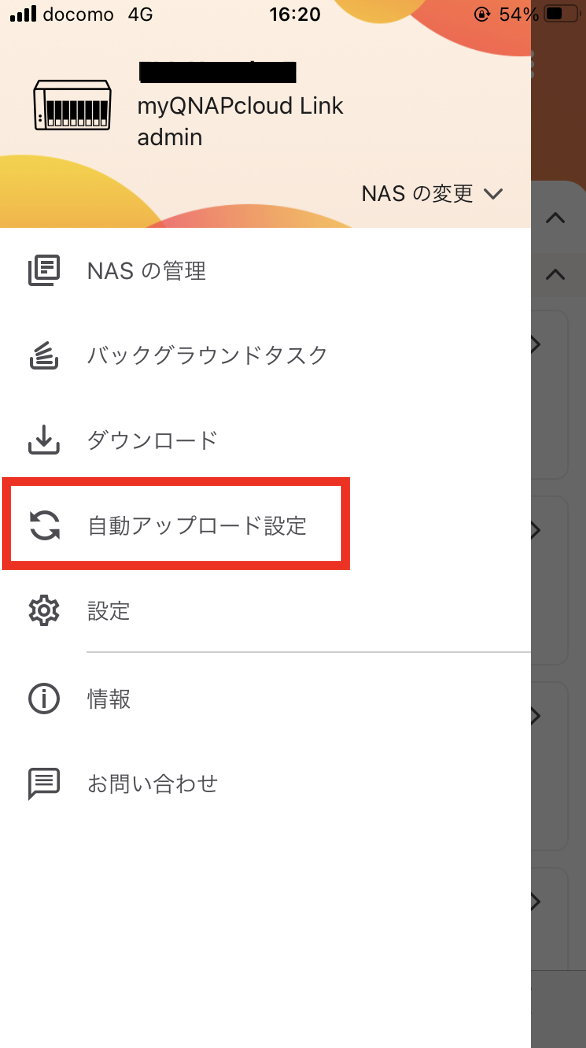Open the 情報 info page
Screen dimensions: 586x1048
[265, 698]
